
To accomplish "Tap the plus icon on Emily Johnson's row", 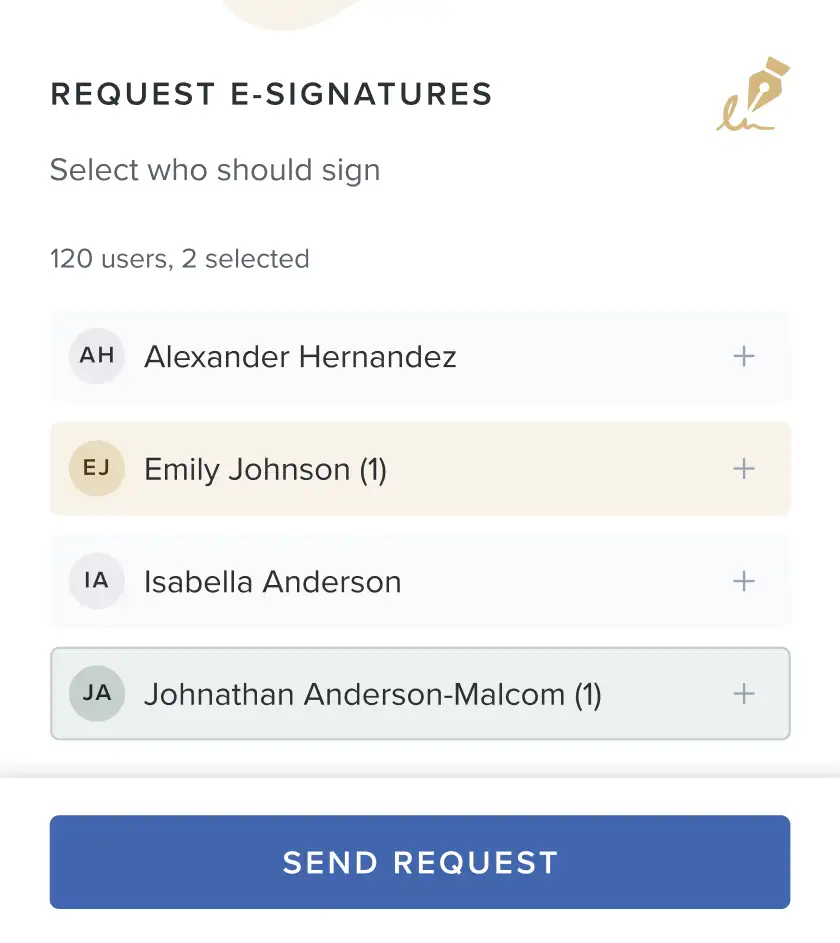I will click(744, 468).
